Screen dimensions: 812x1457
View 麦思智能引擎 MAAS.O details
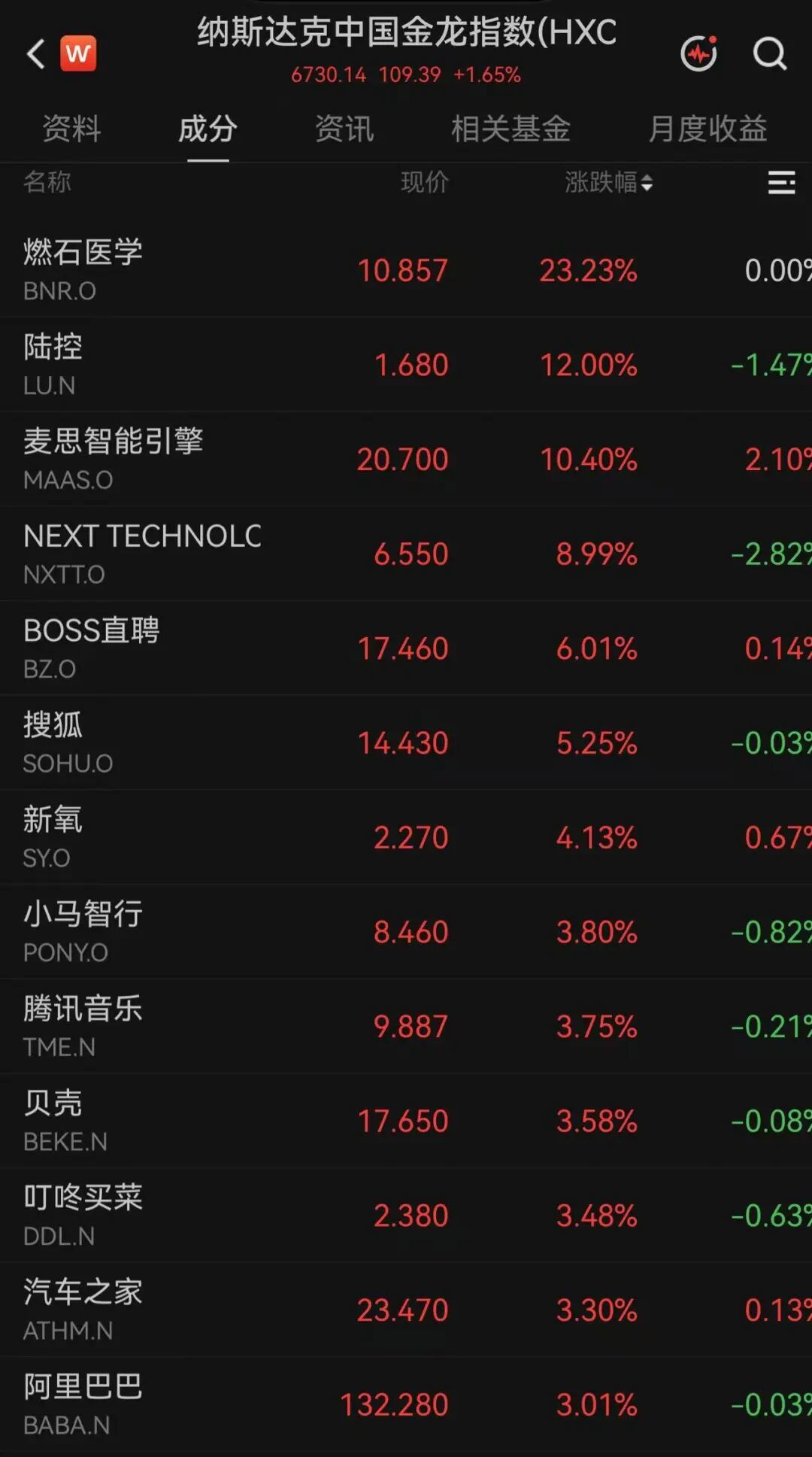tap(406, 459)
